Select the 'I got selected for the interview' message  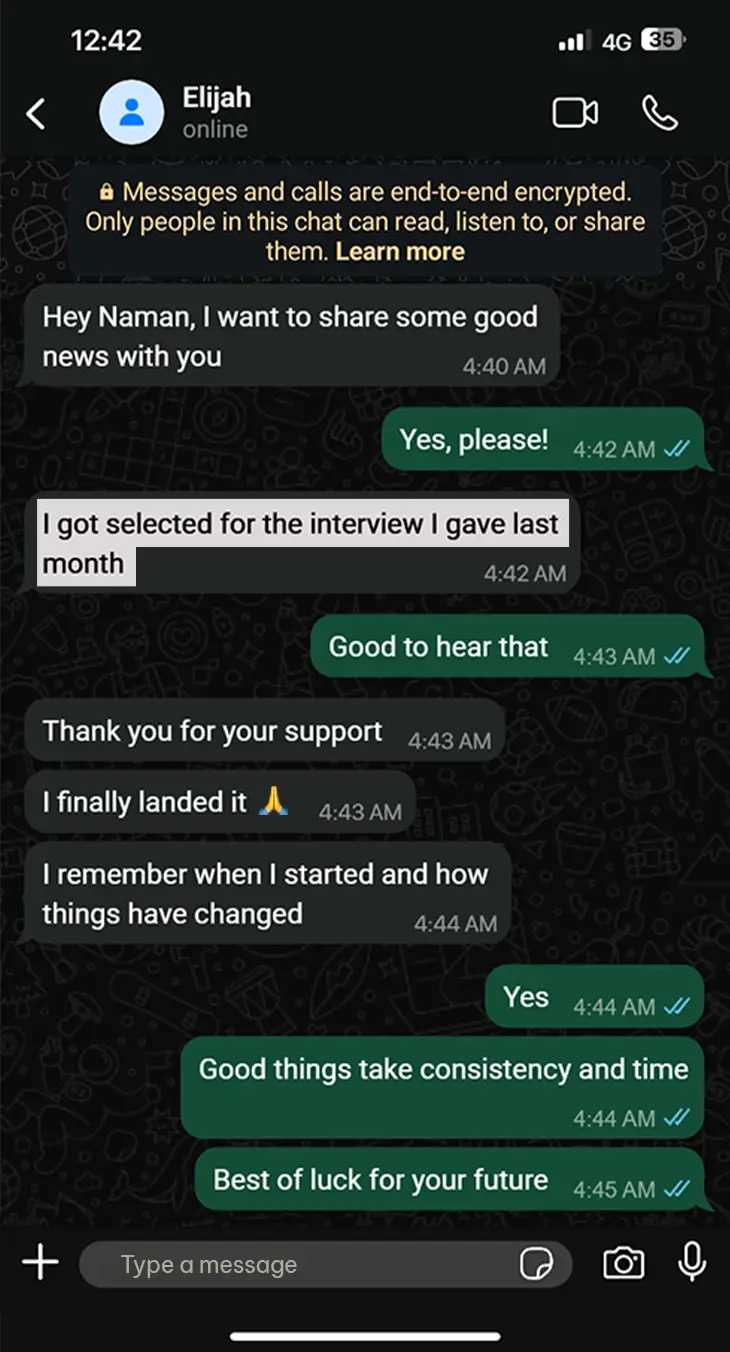[x=300, y=541]
